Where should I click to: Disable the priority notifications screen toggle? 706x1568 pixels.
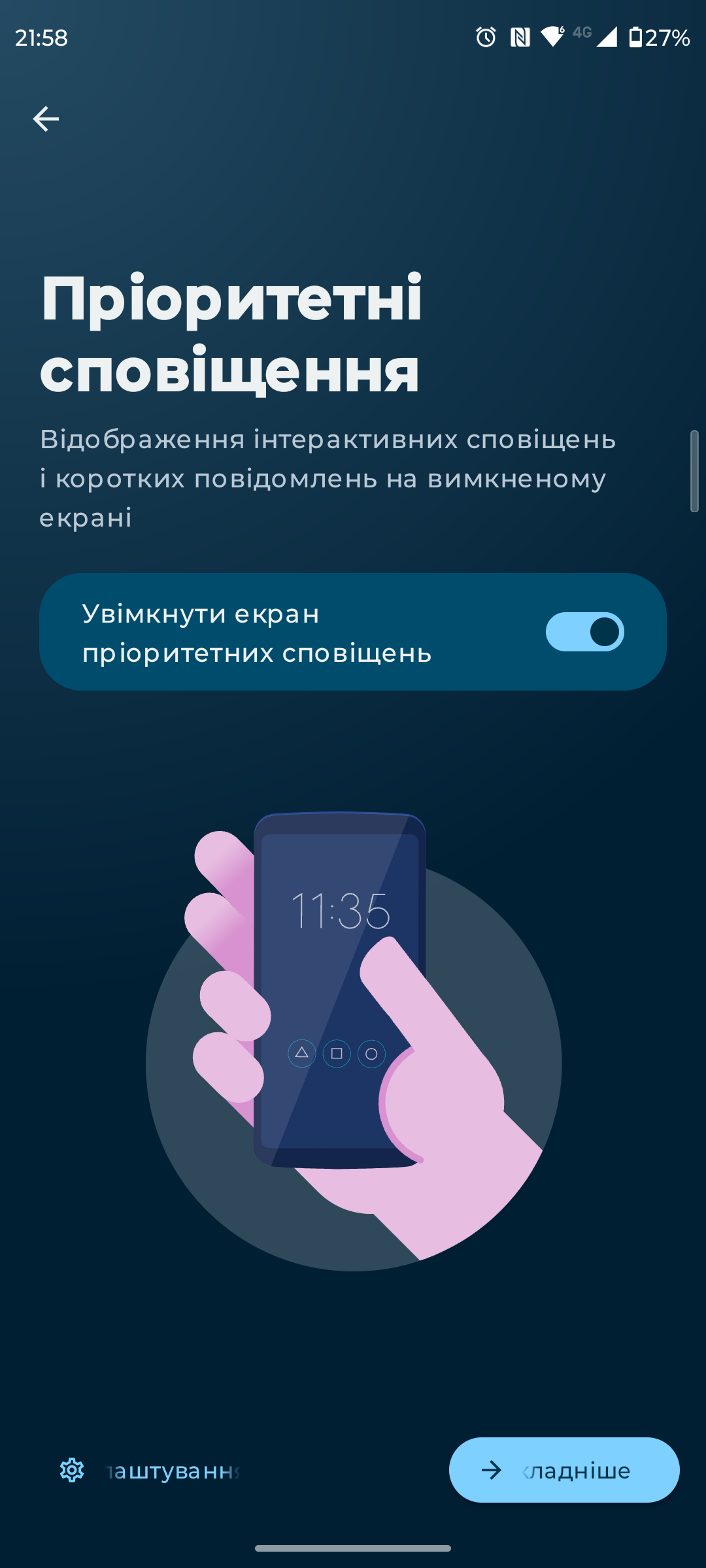[x=584, y=632]
